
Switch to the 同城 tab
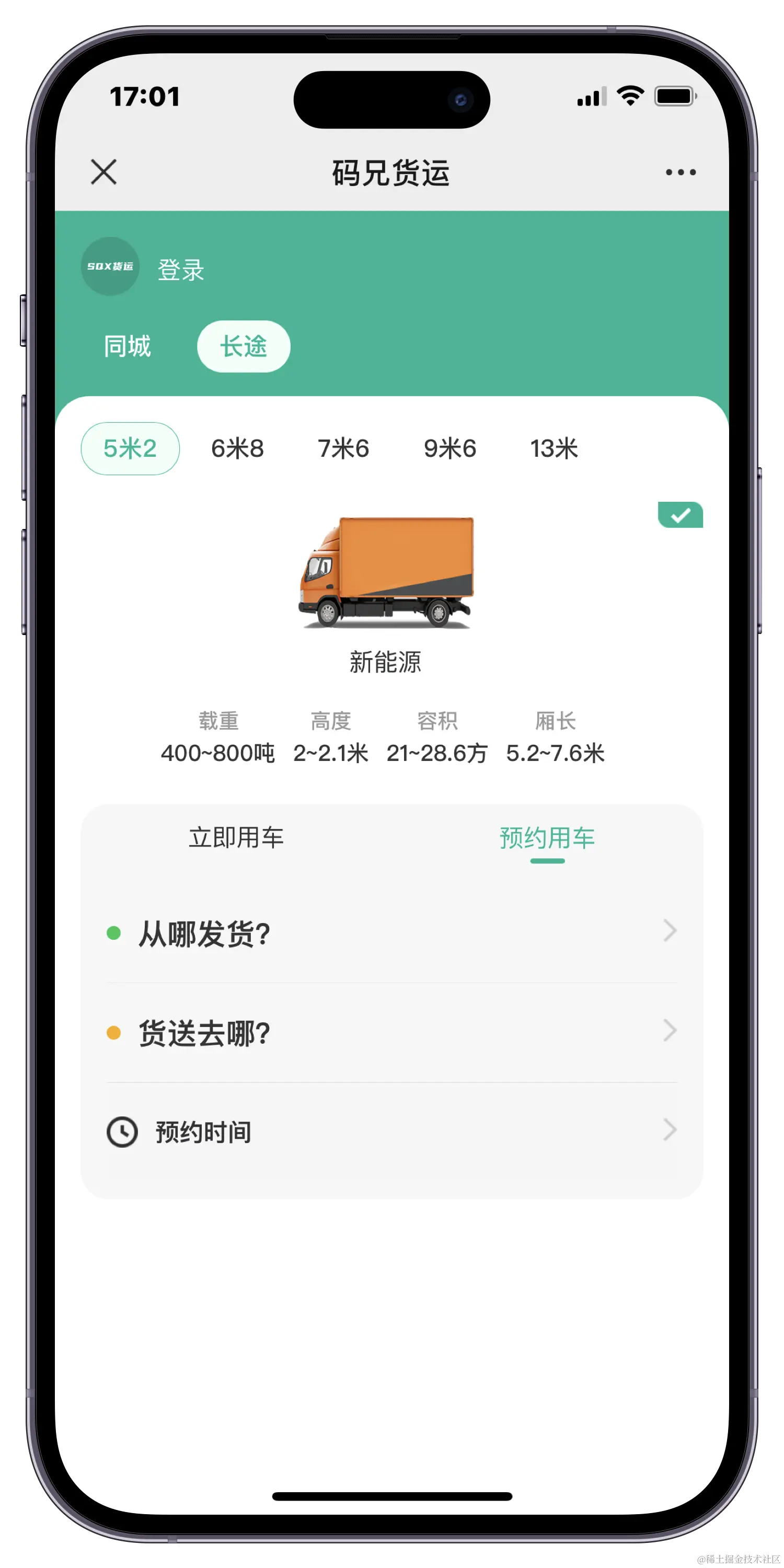[x=127, y=347]
